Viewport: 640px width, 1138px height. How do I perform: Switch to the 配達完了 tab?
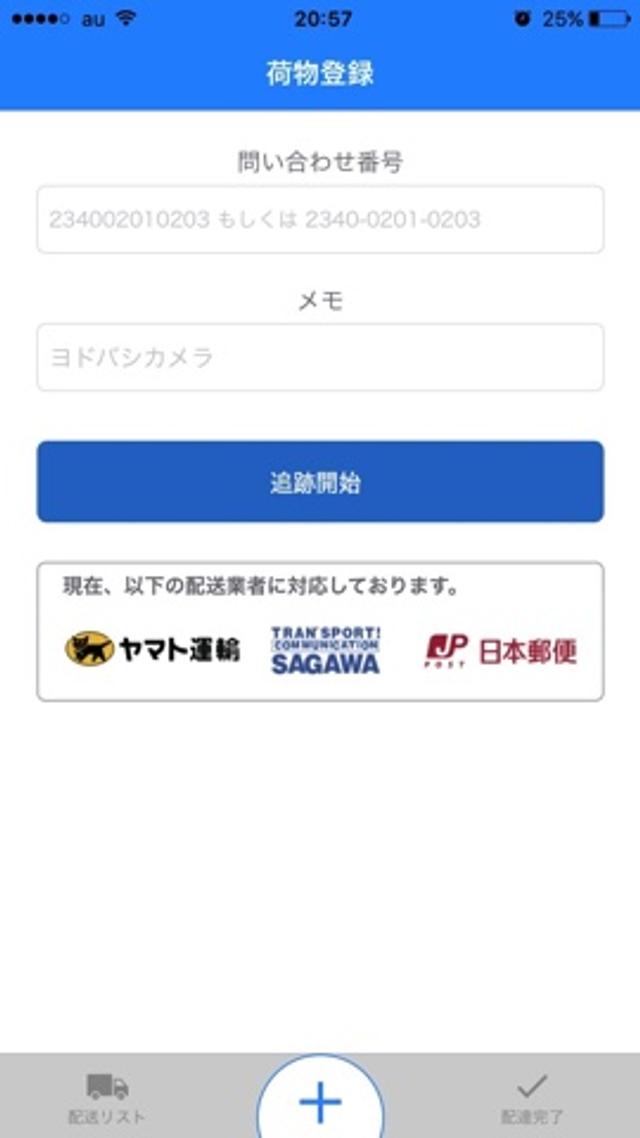pyautogui.click(x=532, y=1098)
